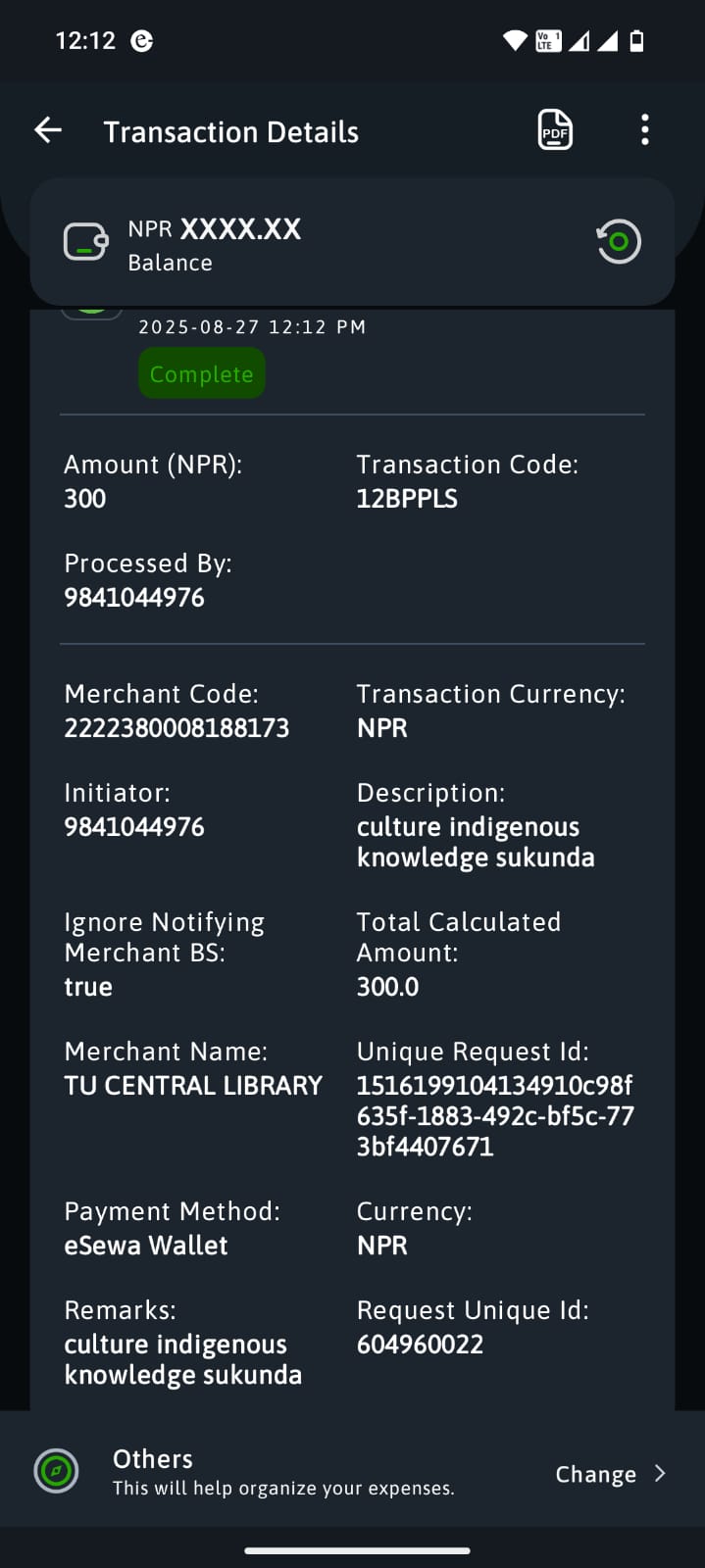Open the three-dot overflow menu
The height and width of the screenshot is (1568, 705).
[x=644, y=130]
